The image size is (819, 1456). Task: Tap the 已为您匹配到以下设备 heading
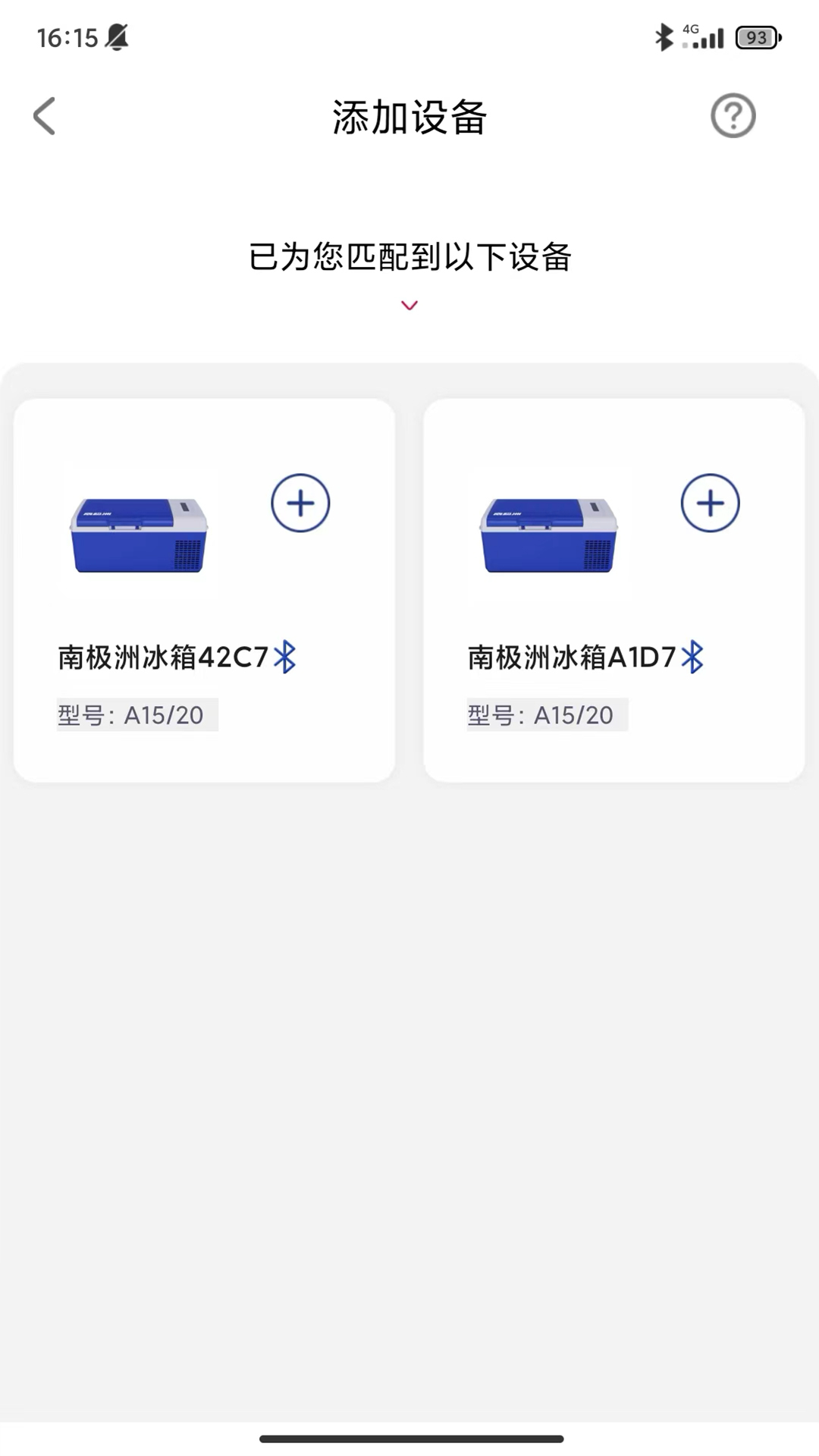click(x=409, y=257)
